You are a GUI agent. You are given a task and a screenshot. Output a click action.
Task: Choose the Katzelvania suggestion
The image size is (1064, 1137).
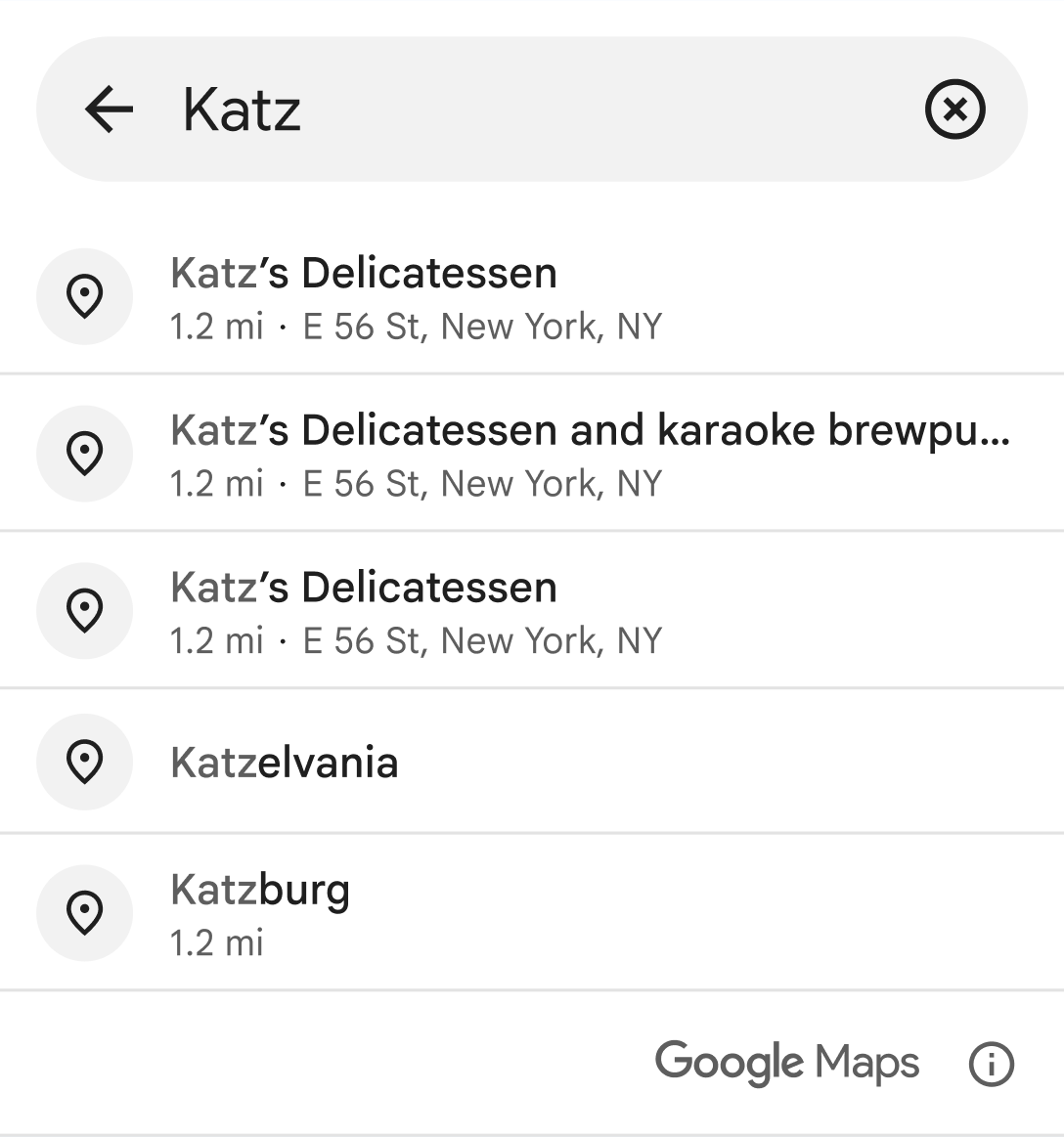click(x=284, y=763)
